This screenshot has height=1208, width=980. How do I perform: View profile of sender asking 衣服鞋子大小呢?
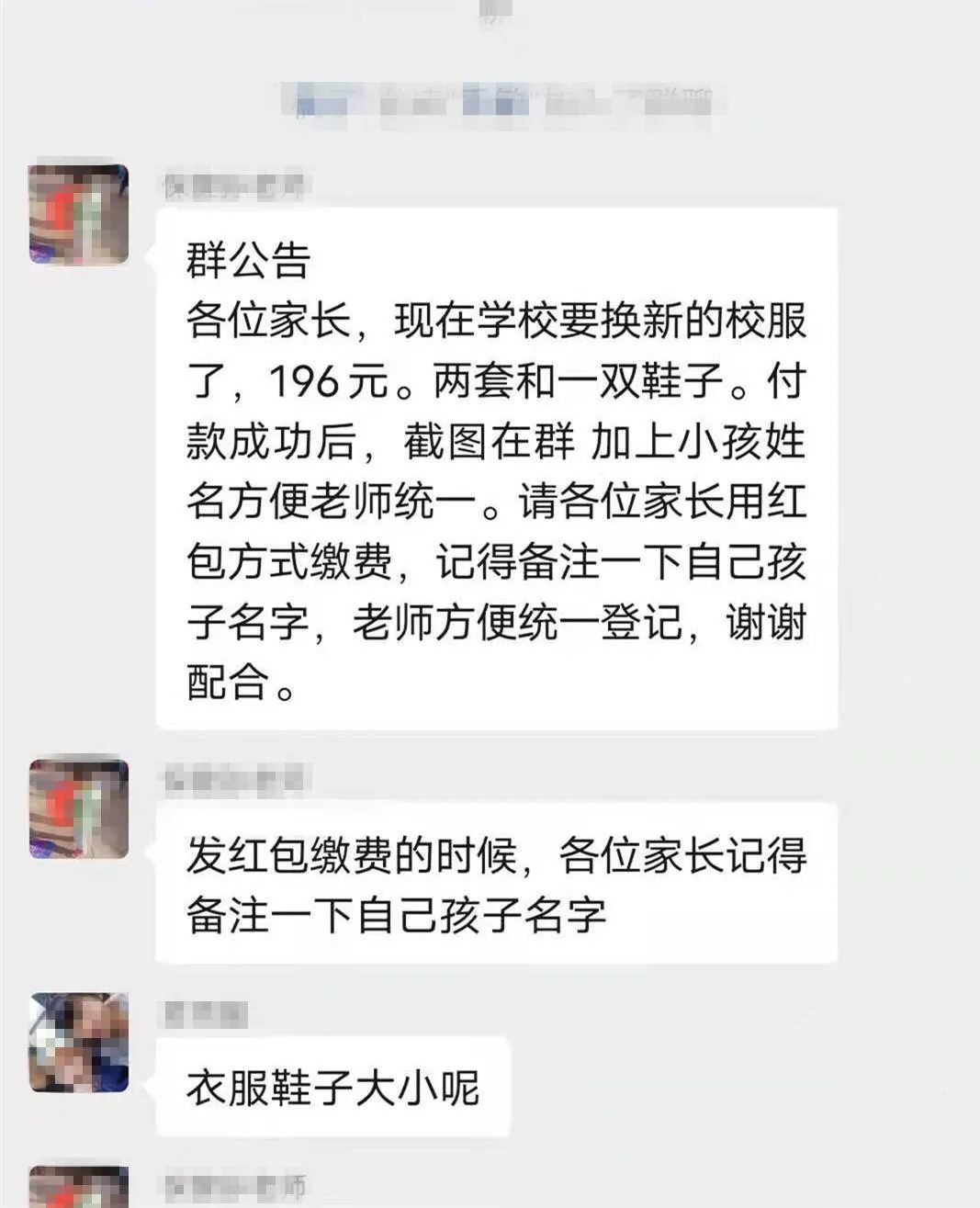(x=78, y=1042)
